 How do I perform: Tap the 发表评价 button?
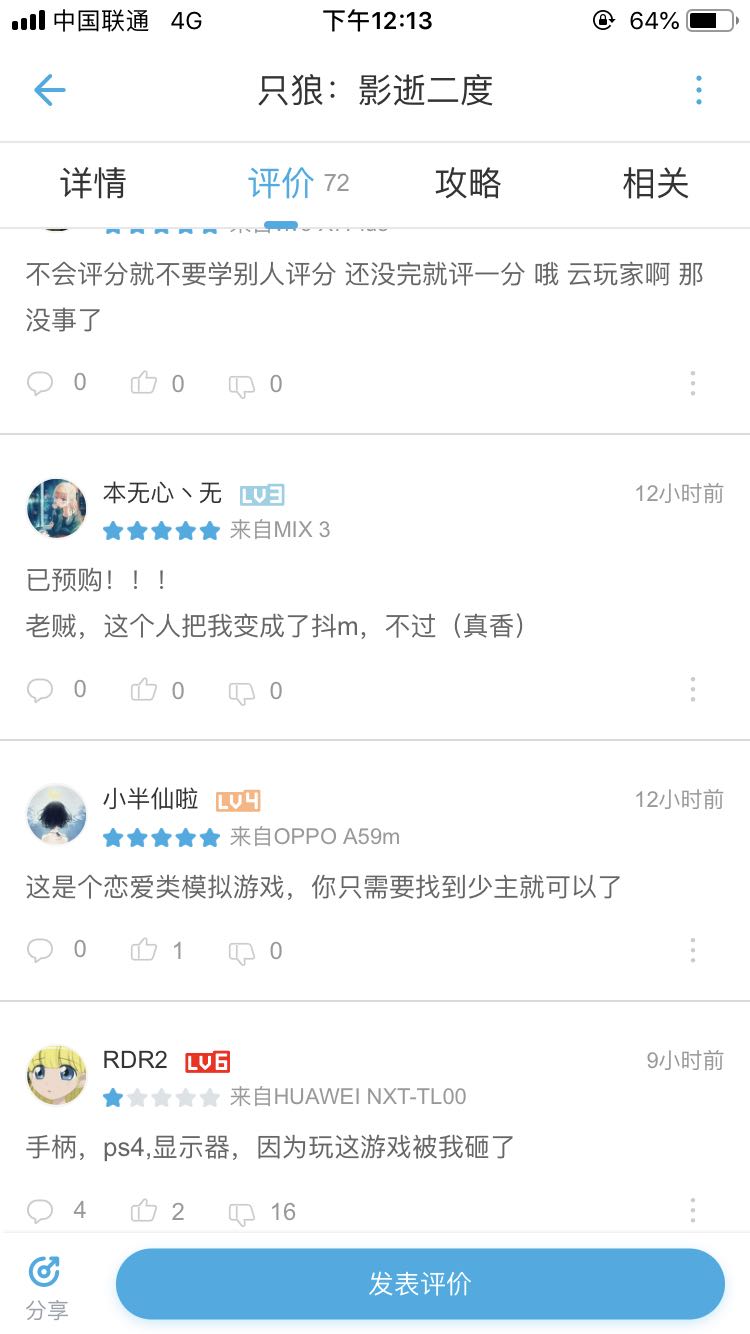point(420,1284)
